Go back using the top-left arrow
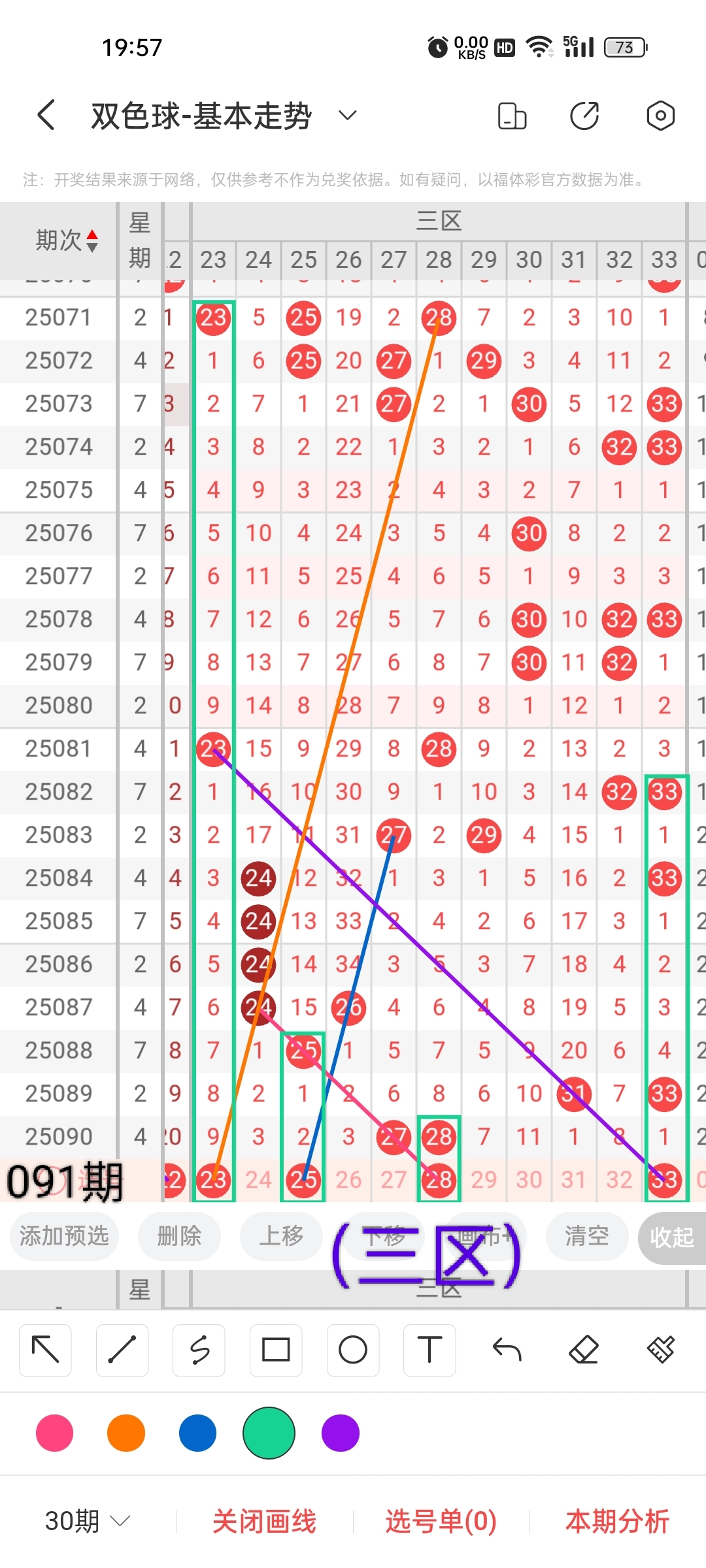 coord(46,116)
